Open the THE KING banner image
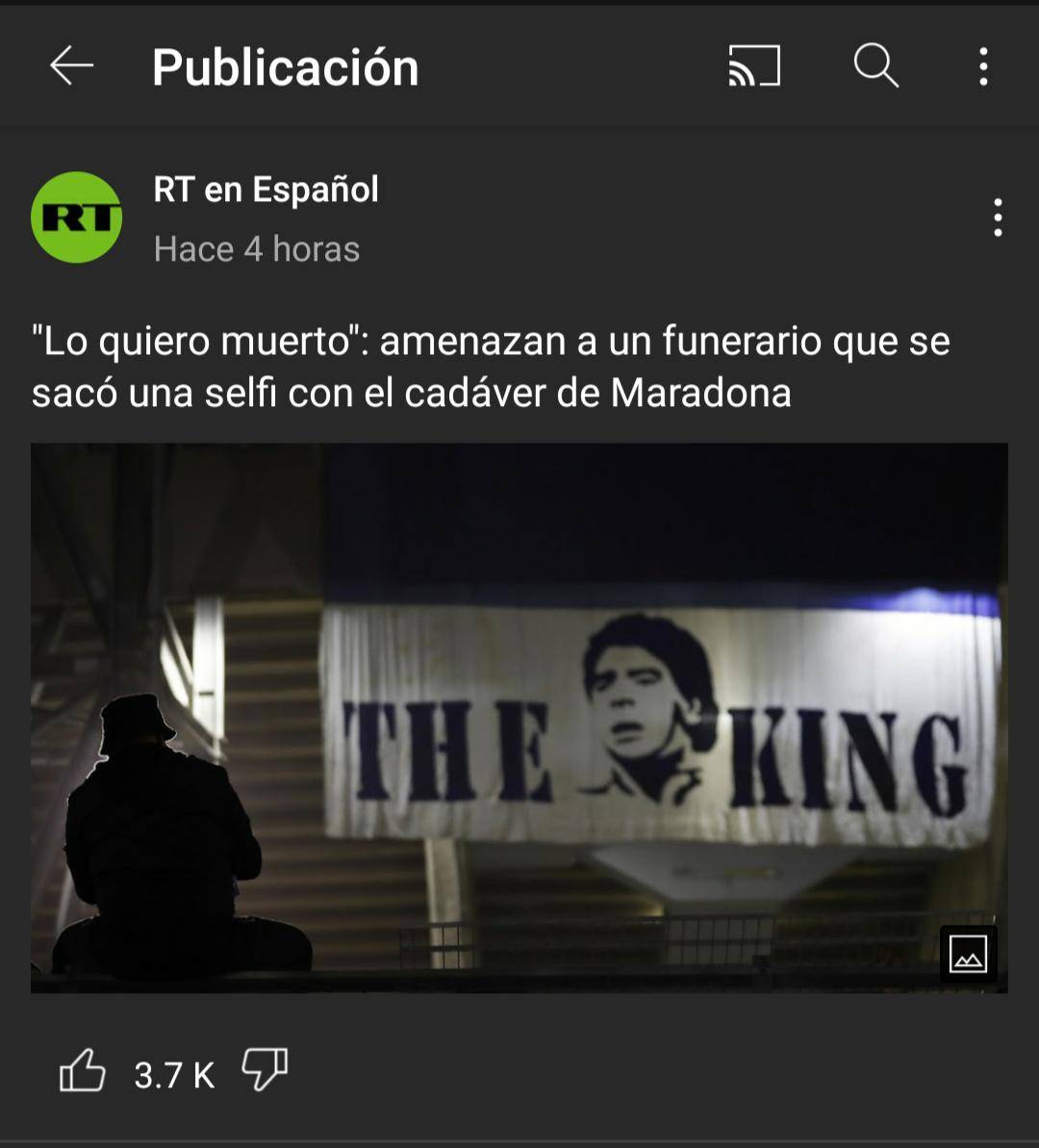 519,717
